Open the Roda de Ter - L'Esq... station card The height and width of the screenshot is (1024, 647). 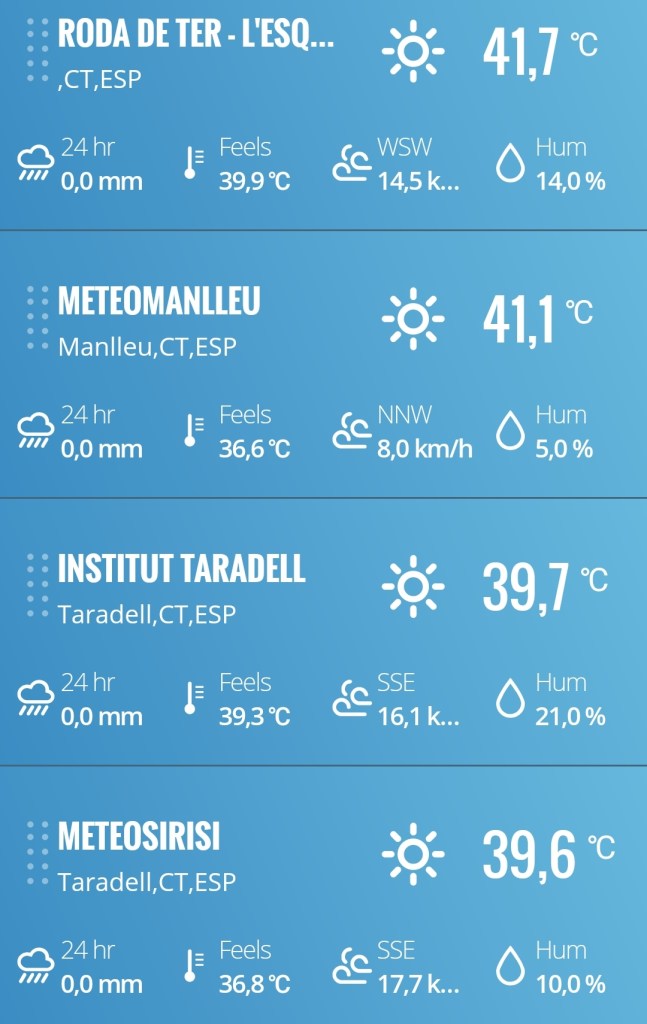196,35
